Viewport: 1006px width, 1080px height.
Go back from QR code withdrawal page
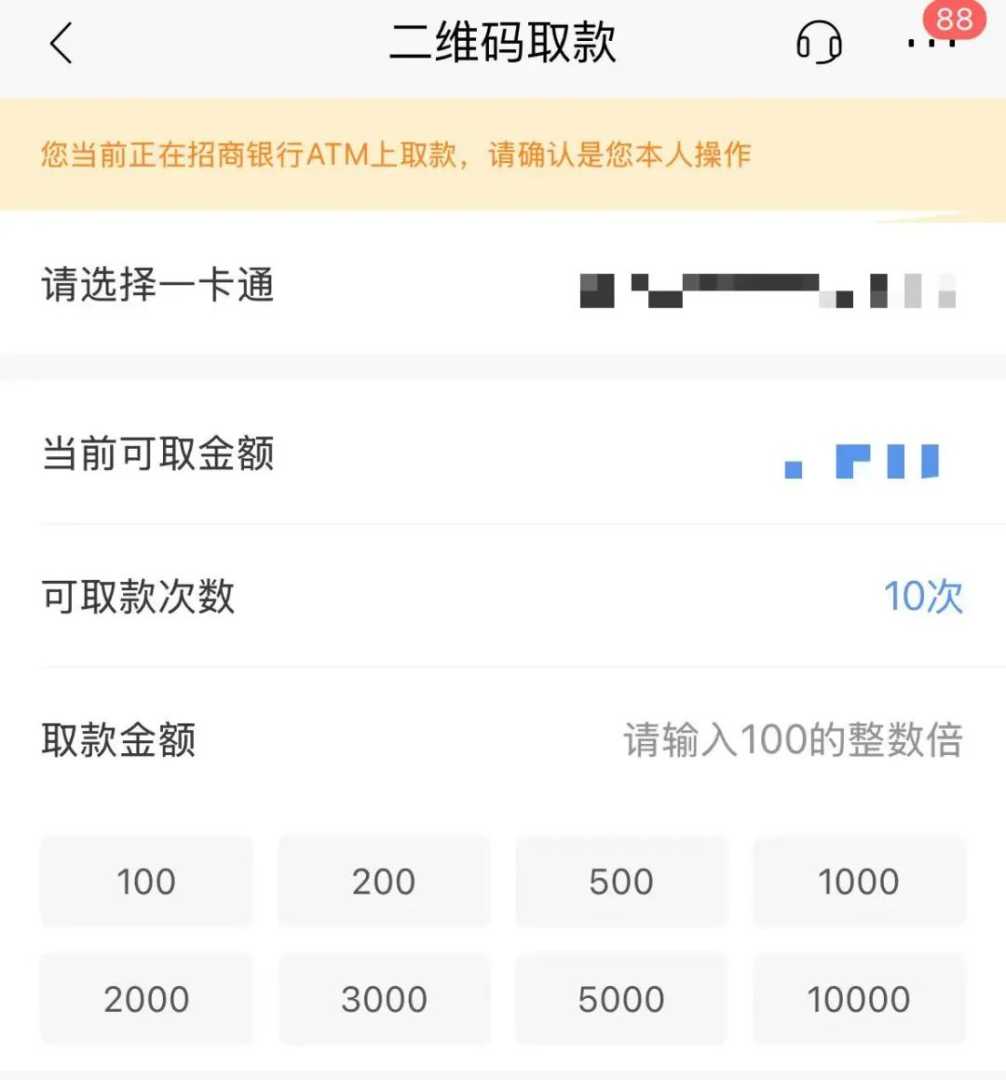pos(62,44)
